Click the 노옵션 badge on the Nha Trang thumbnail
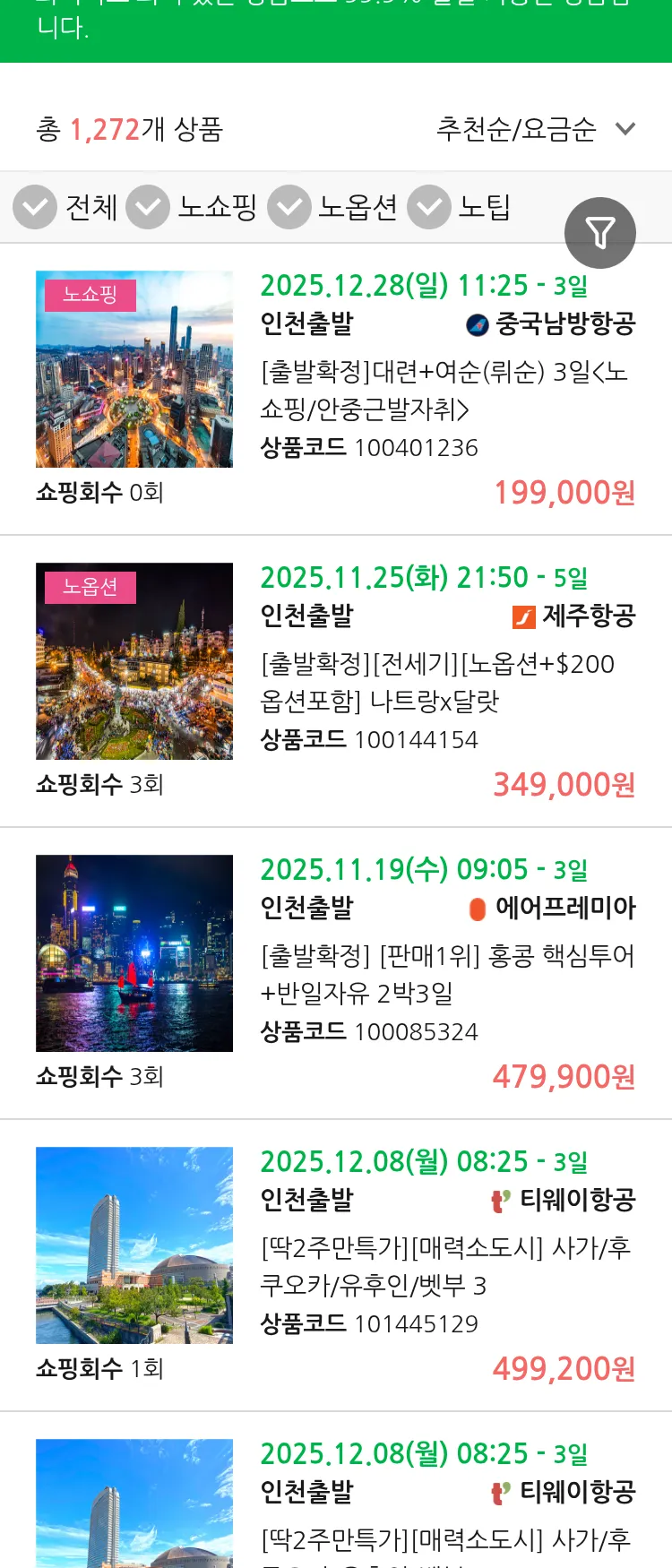The height and width of the screenshot is (1568, 672). pos(90,589)
